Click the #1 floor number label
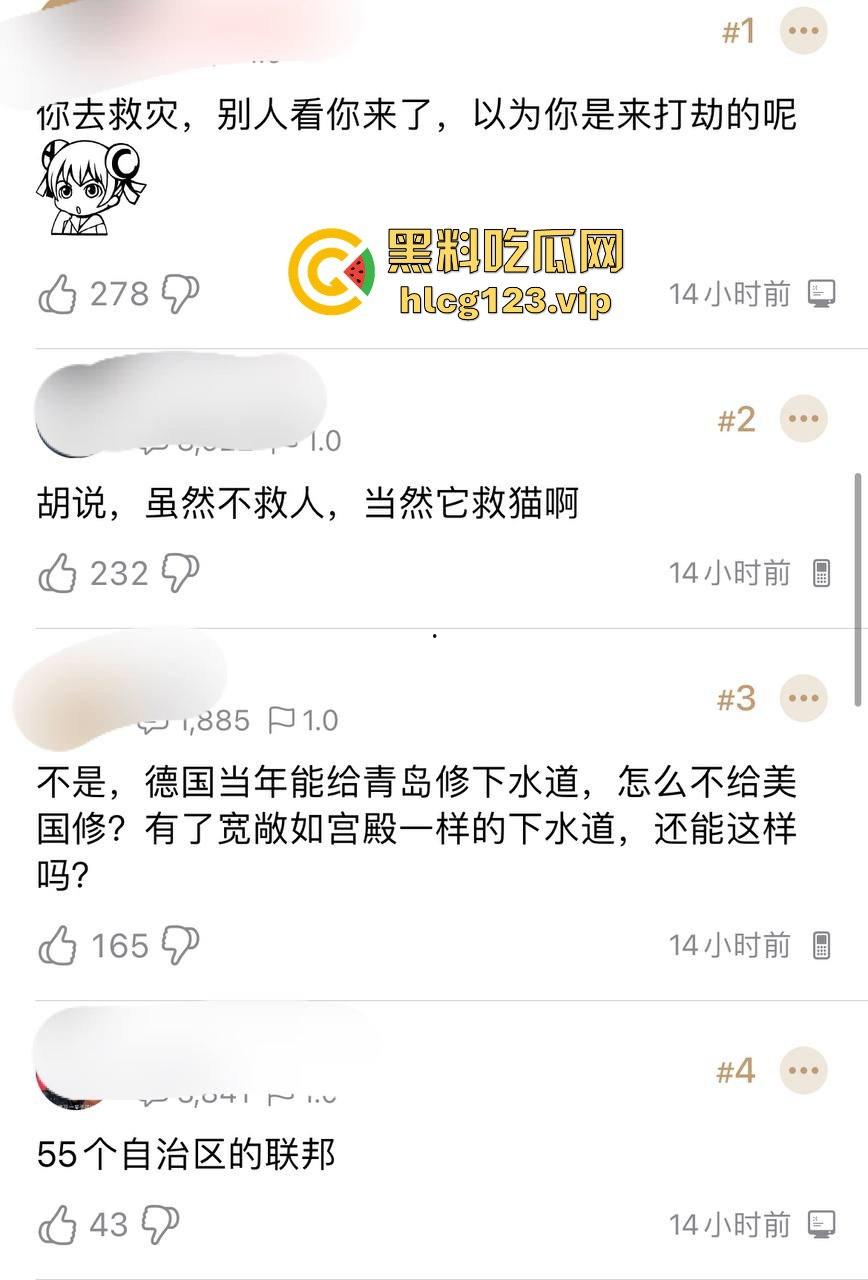This screenshot has height=1280, width=868. pos(740,31)
